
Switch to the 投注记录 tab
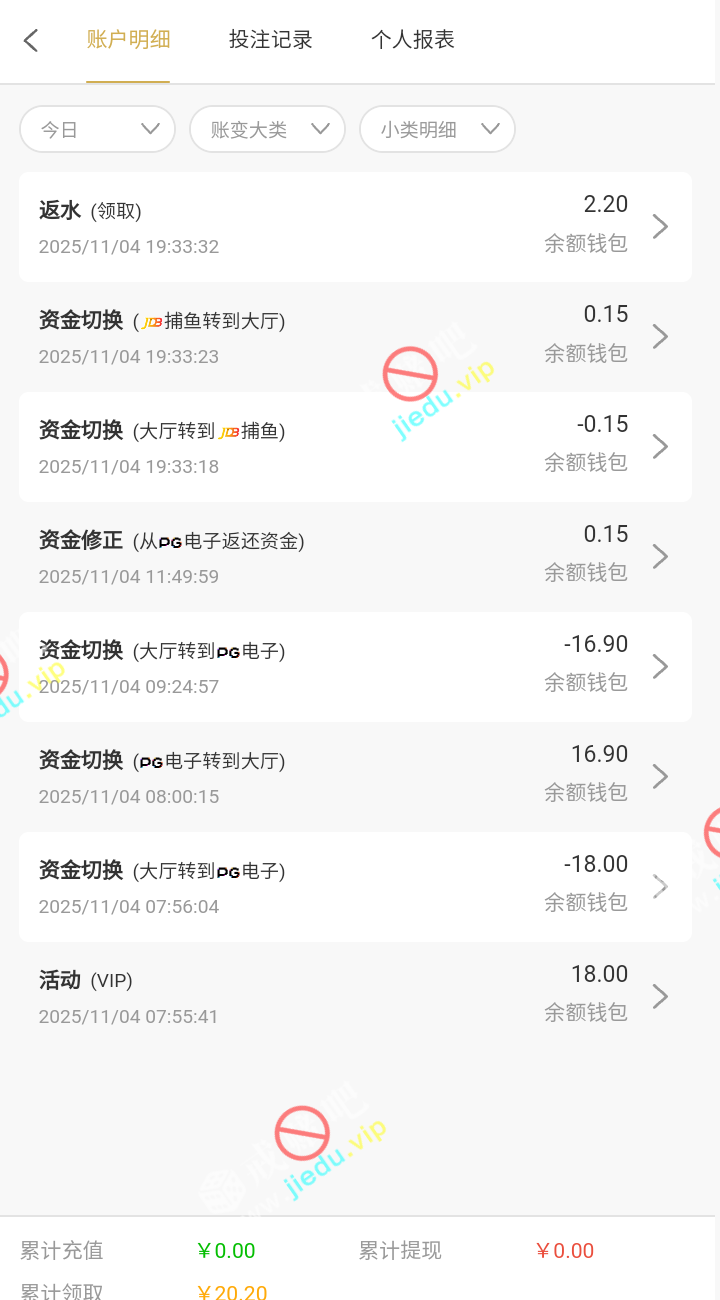pos(270,40)
